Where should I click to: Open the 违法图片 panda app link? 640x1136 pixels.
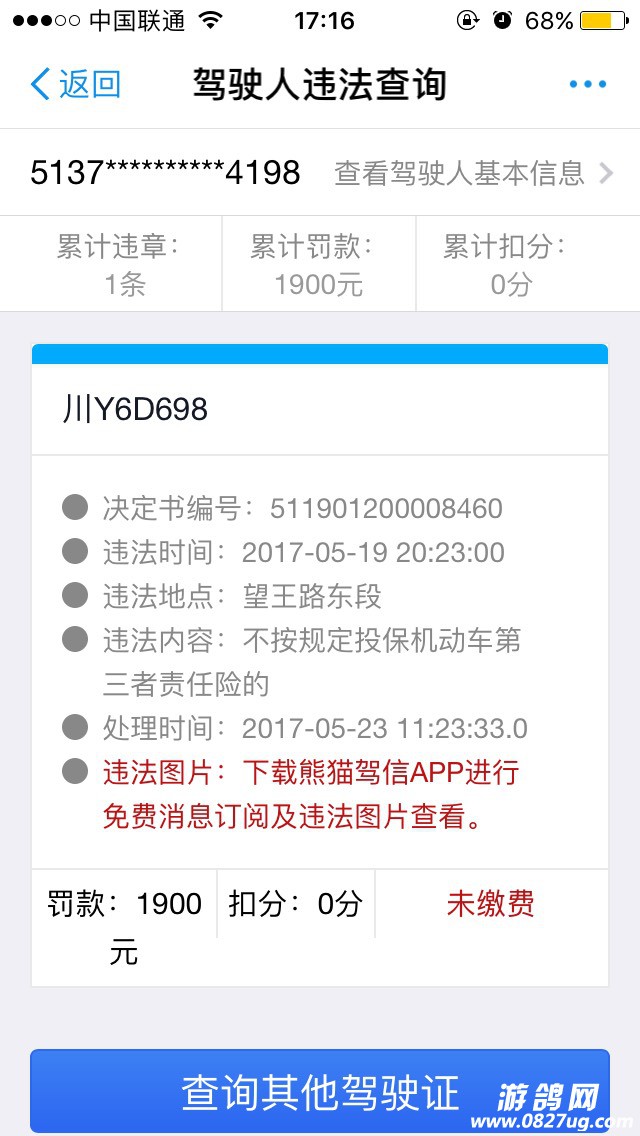(x=310, y=794)
